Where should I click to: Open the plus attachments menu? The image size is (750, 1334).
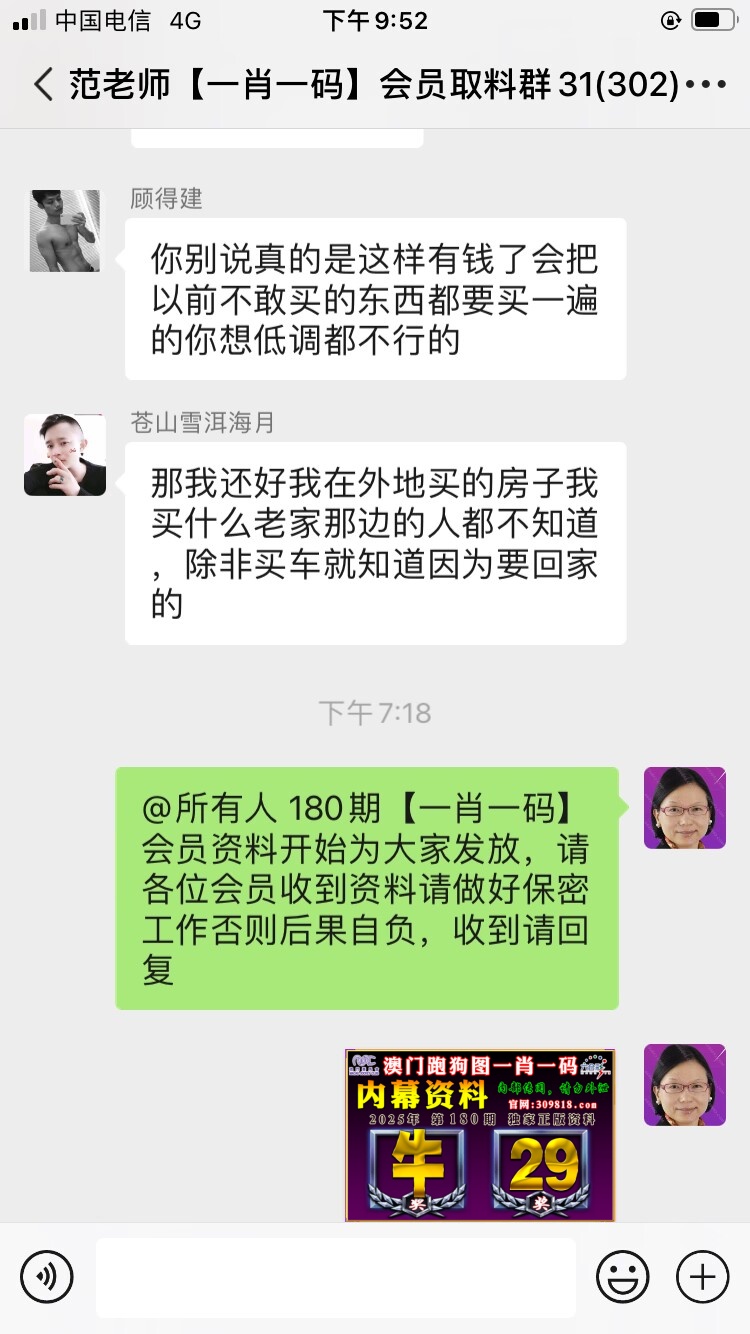point(703,1277)
